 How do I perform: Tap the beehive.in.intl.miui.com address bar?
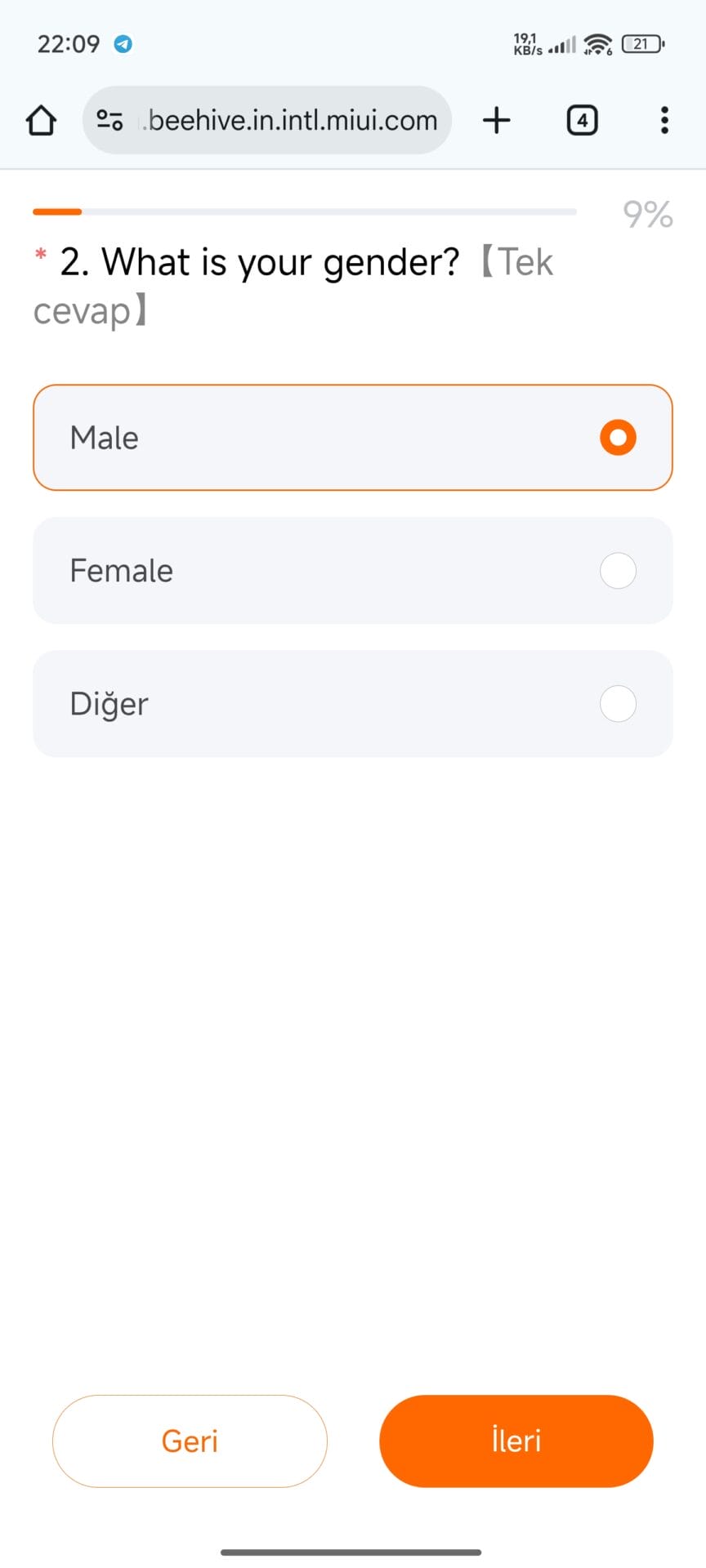(293, 120)
